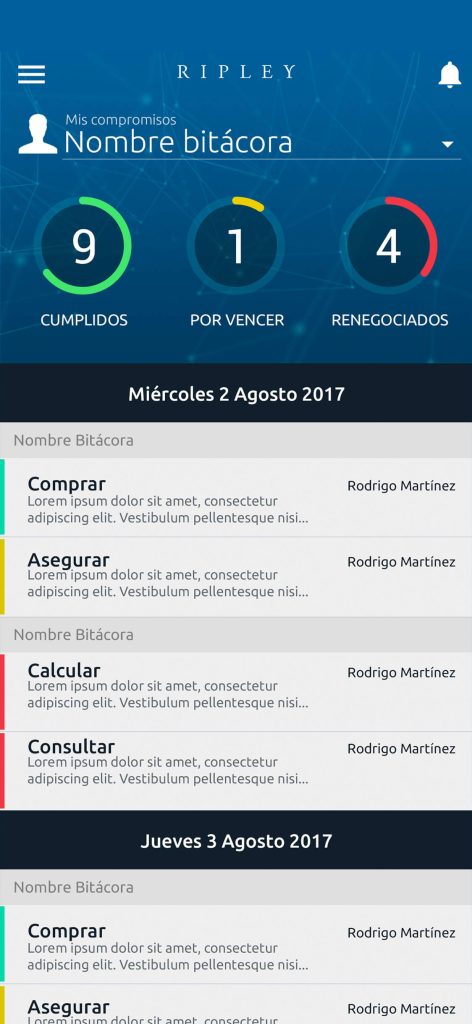The height and width of the screenshot is (1024, 472).
Task: Open the Comprar commitment under Miércoles 2 Agosto
Action: (x=236, y=497)
